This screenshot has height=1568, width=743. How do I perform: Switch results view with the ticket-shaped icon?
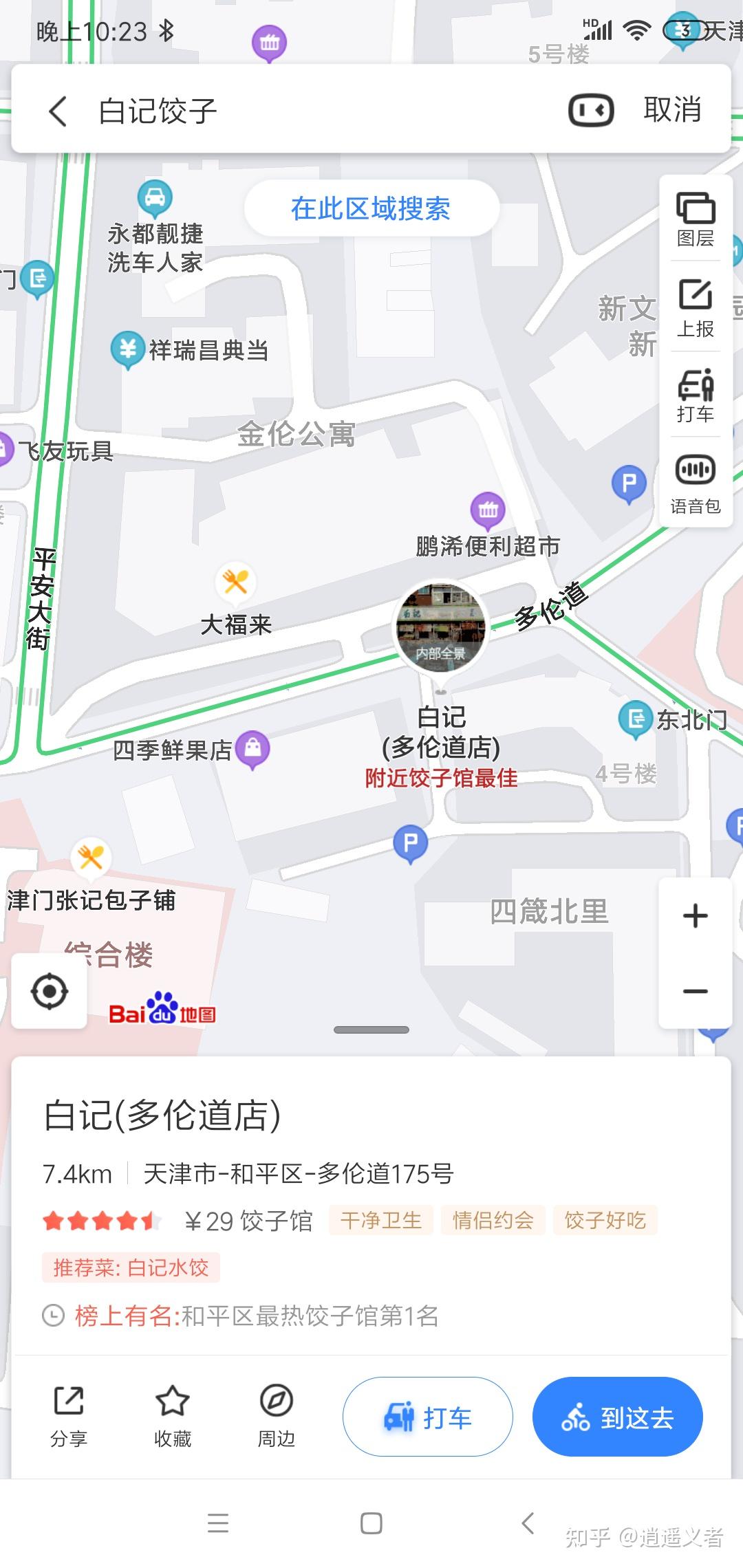(591, 110)
